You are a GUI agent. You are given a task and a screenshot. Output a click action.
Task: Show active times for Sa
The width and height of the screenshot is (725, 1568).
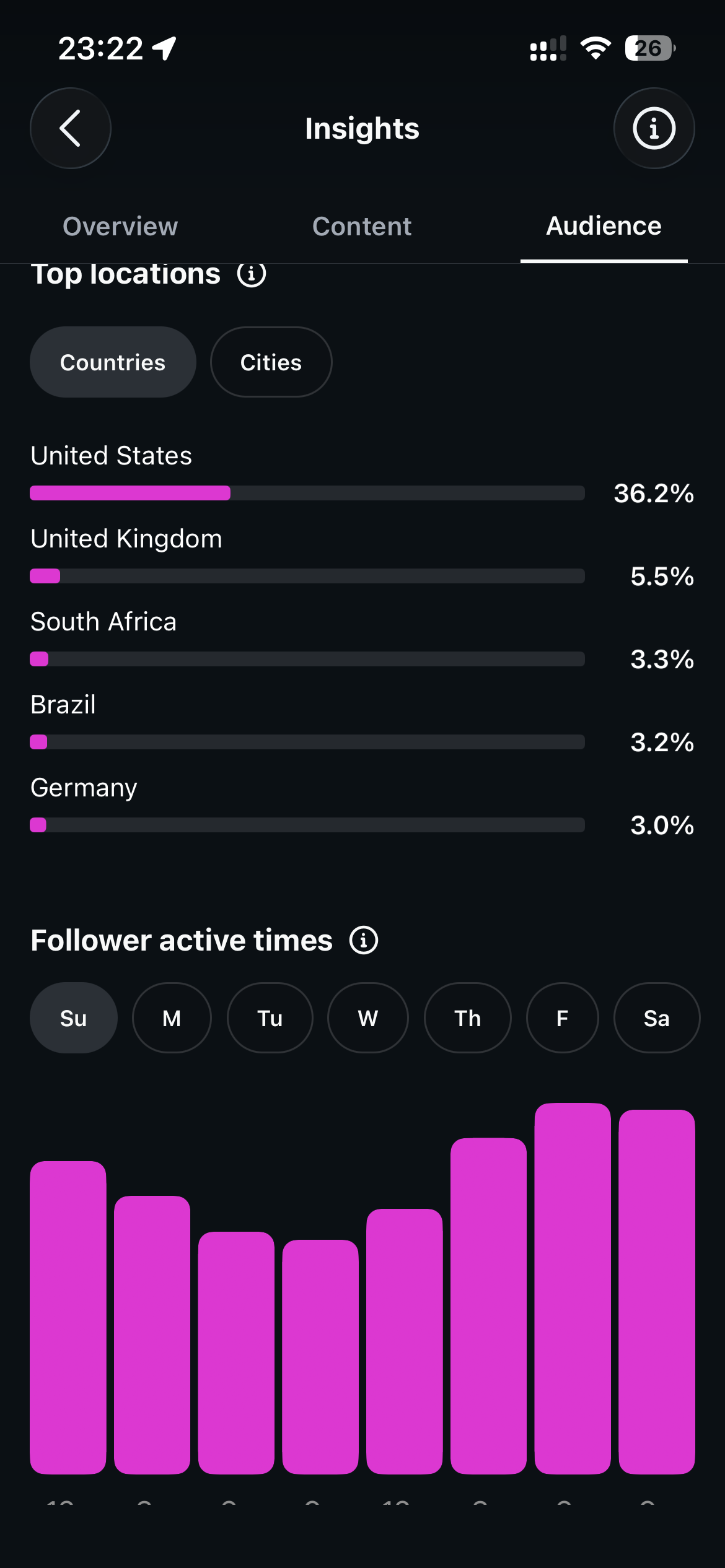(x=657, y=1017)
